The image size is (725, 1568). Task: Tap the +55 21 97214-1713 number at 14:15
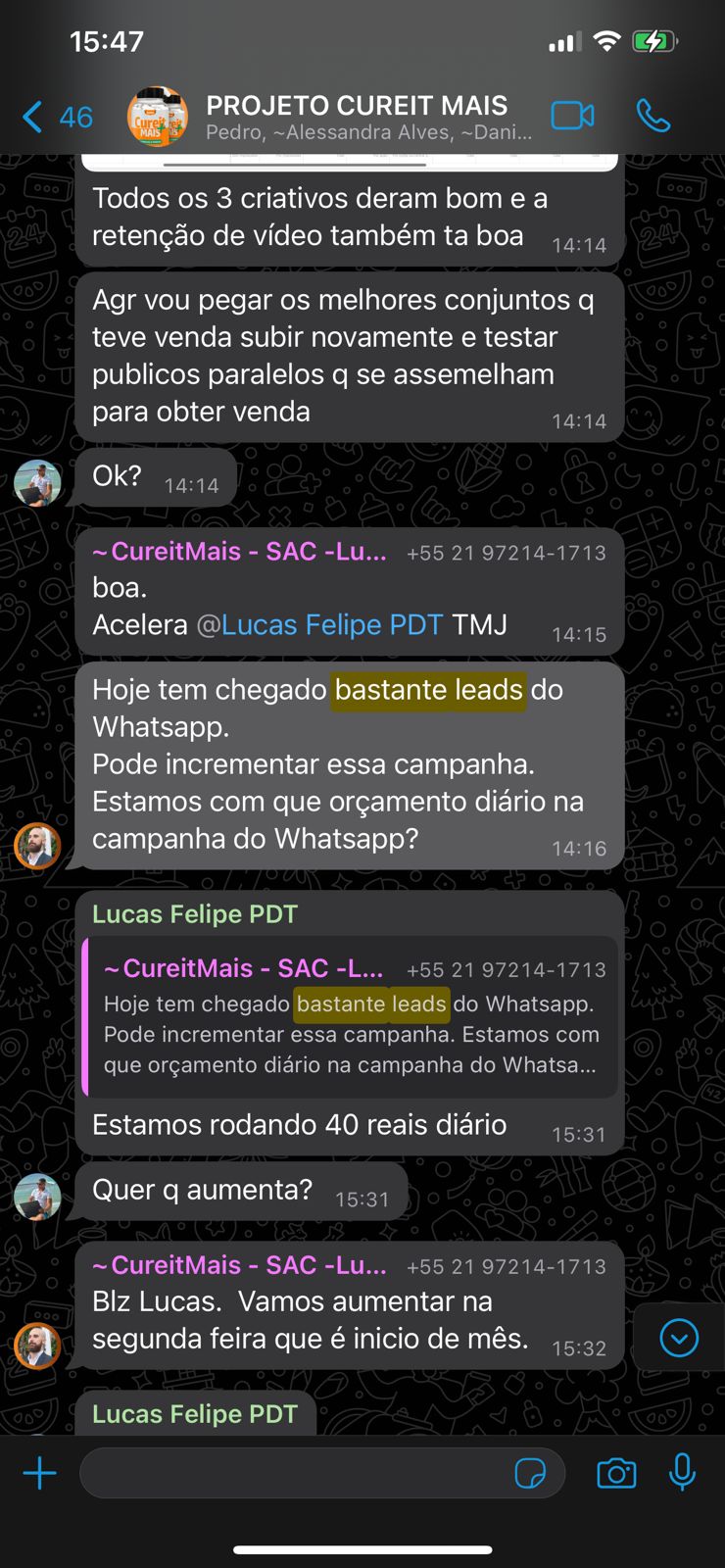click(x=506, y=553)
